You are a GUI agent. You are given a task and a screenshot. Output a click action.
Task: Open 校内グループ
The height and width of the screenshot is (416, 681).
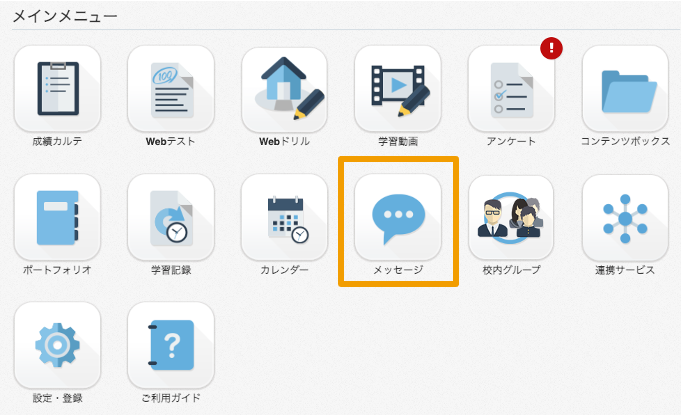point(511,217)
